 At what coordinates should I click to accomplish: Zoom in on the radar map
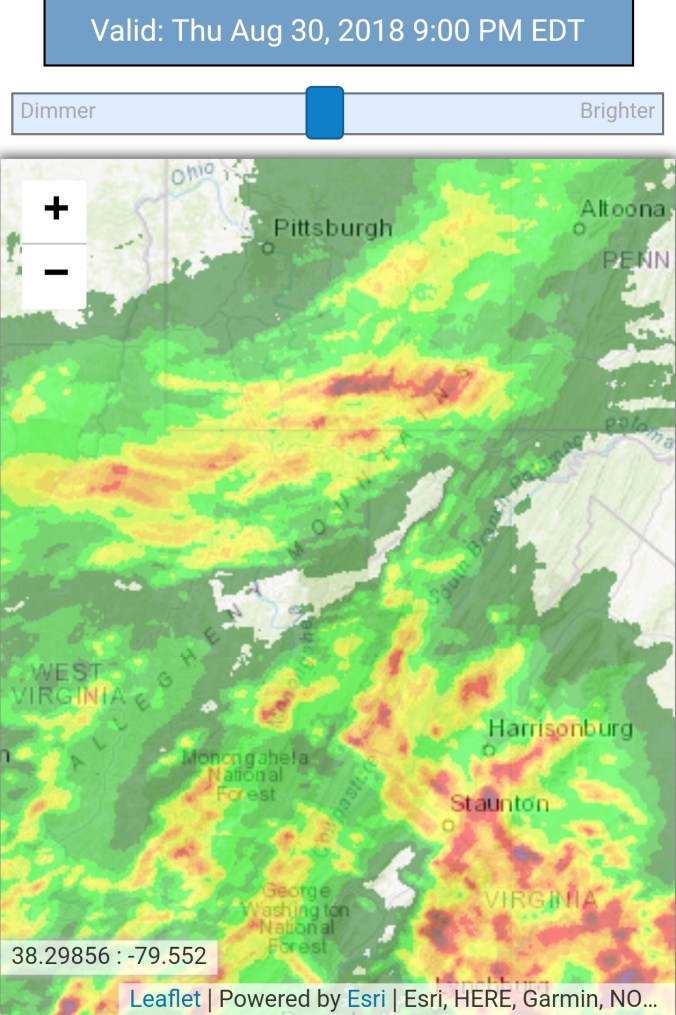point(56,209)
